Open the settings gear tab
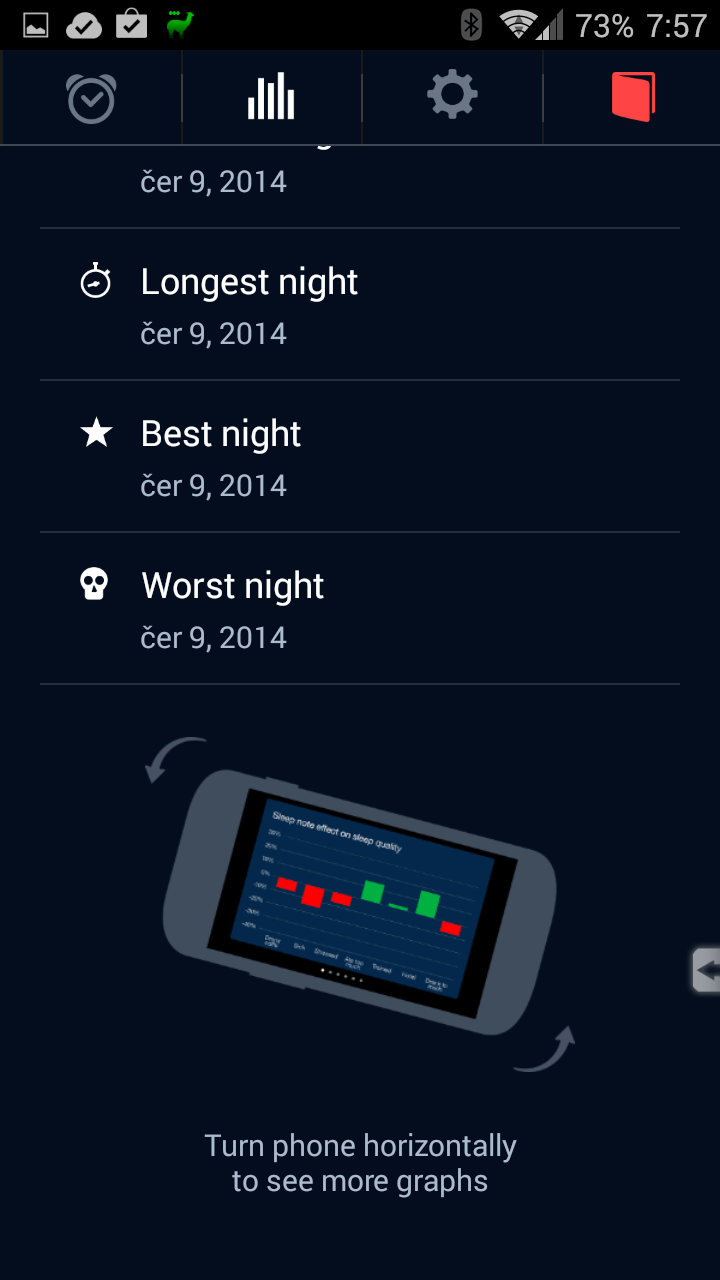The width and height of the screenshot is (720, 1280). pos(452,98)
